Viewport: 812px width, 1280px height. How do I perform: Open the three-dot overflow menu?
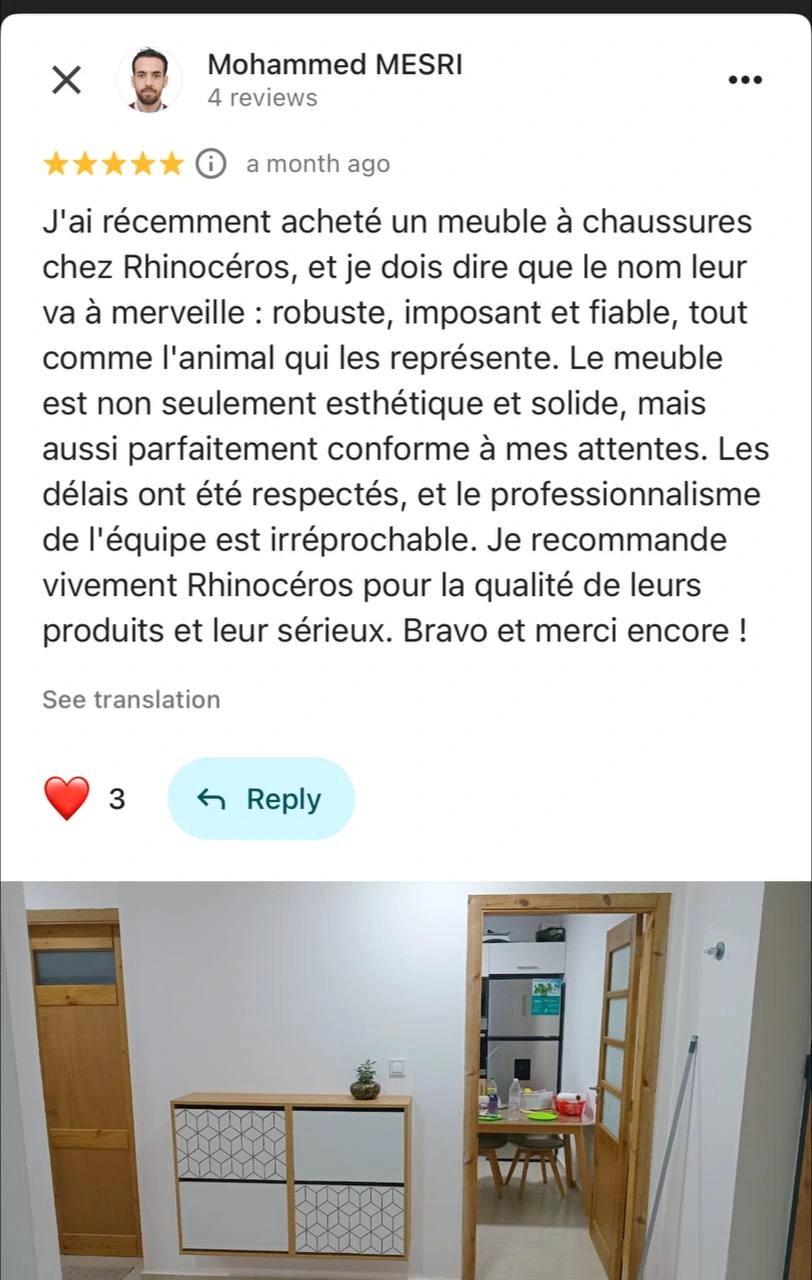point(745,80)
